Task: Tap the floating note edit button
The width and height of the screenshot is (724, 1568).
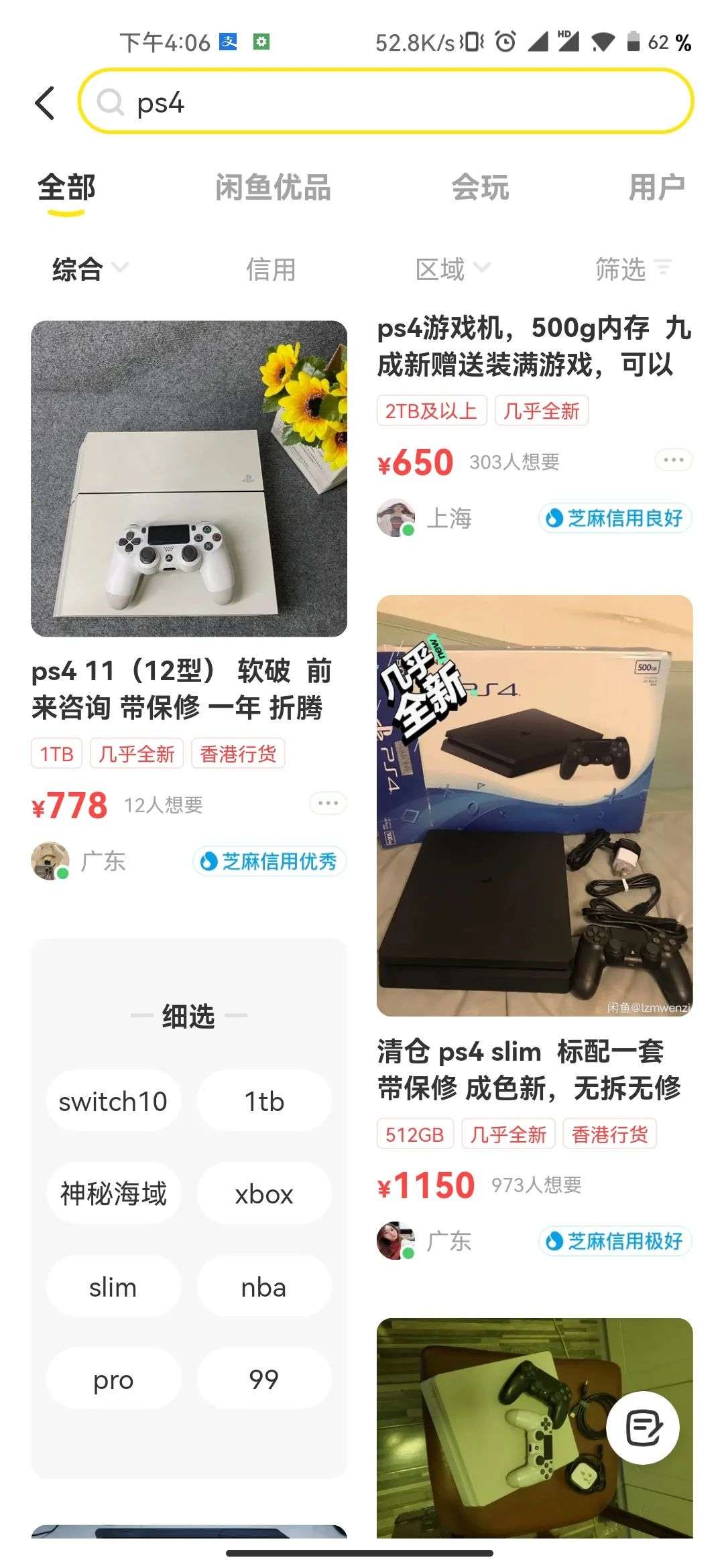Action: [643, 1428]
